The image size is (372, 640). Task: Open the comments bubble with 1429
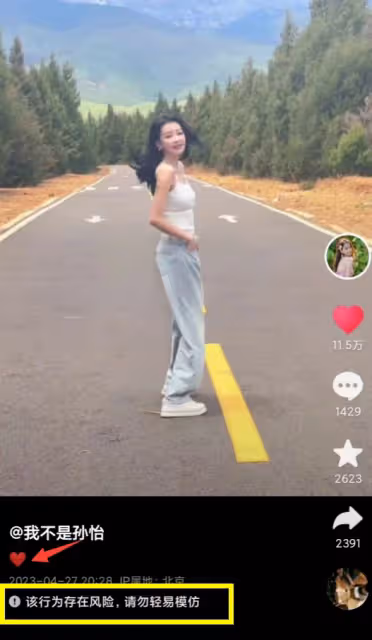click(x=348, y=386)
